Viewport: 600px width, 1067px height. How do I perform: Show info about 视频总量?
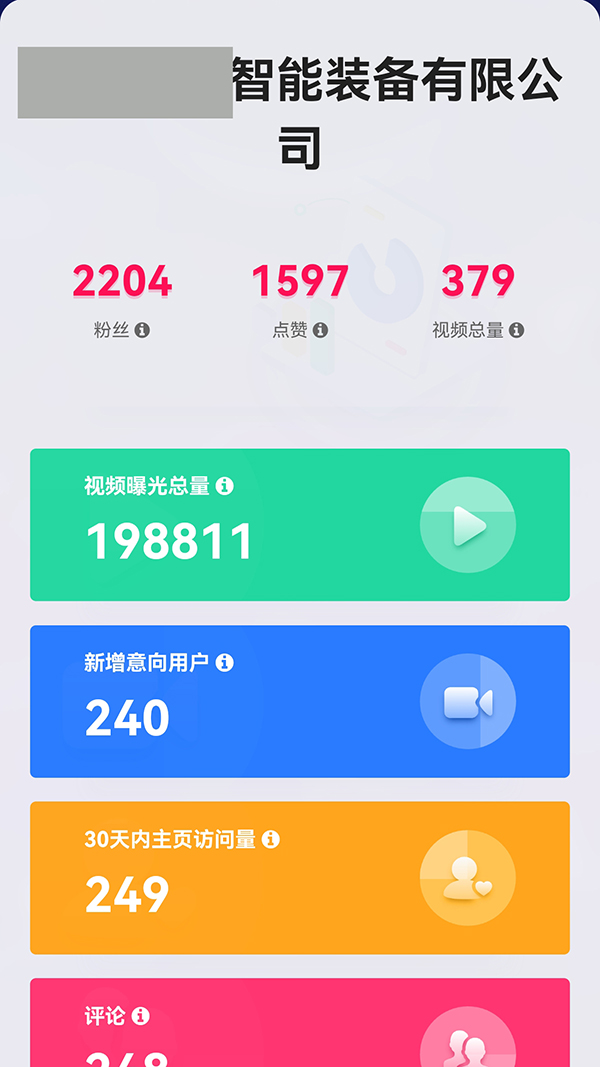point(516,330)
